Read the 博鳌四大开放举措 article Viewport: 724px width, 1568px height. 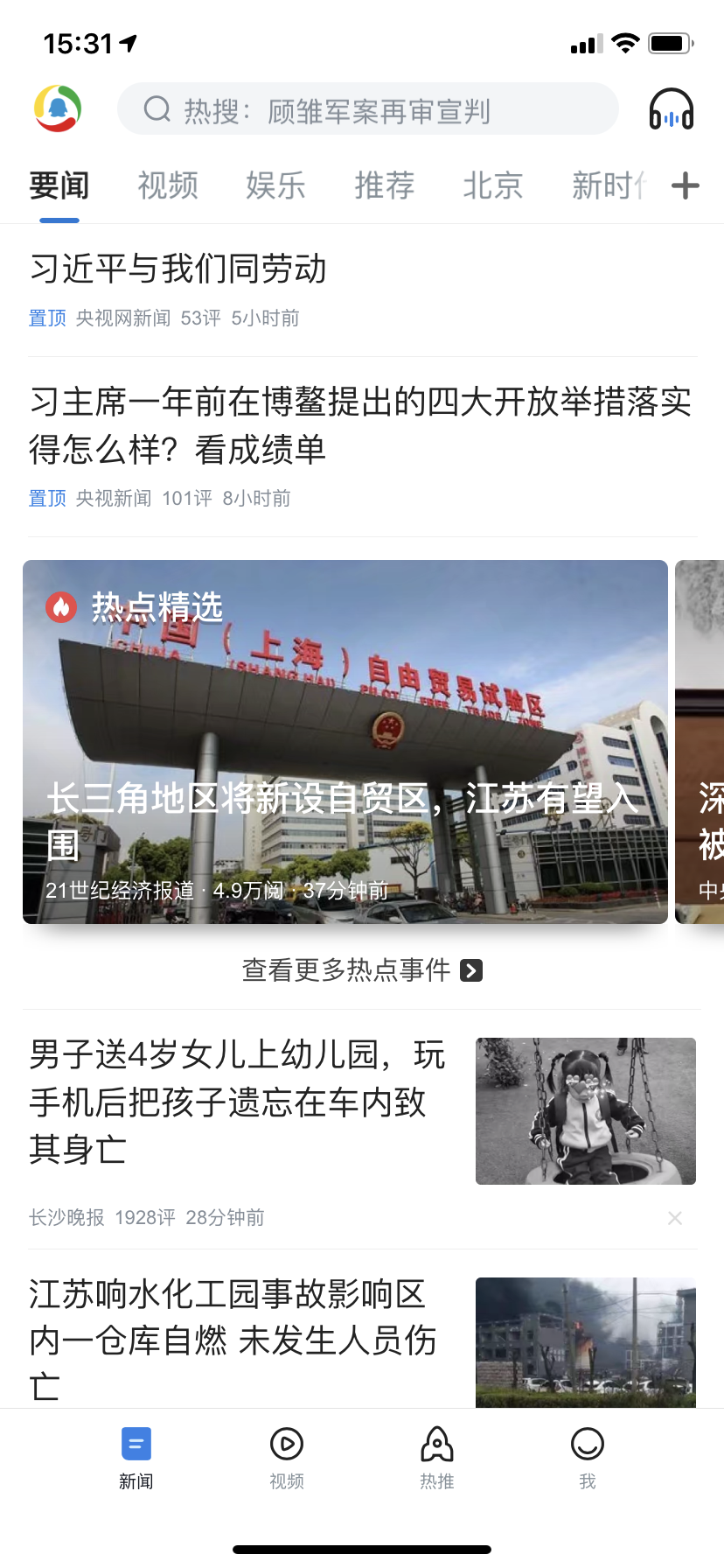pyautogui.click(x=360, y=426)
